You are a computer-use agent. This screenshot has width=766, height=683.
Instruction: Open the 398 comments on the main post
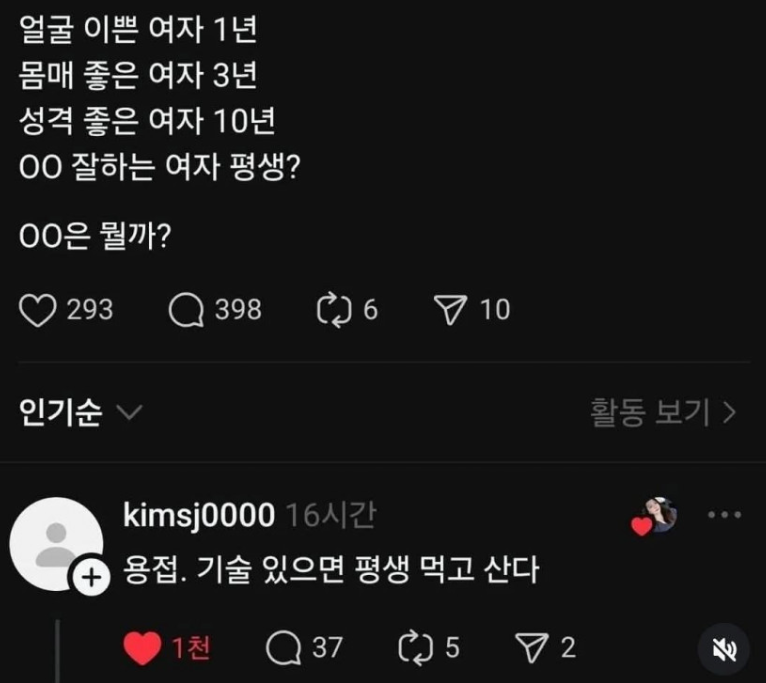coord(186,311)
